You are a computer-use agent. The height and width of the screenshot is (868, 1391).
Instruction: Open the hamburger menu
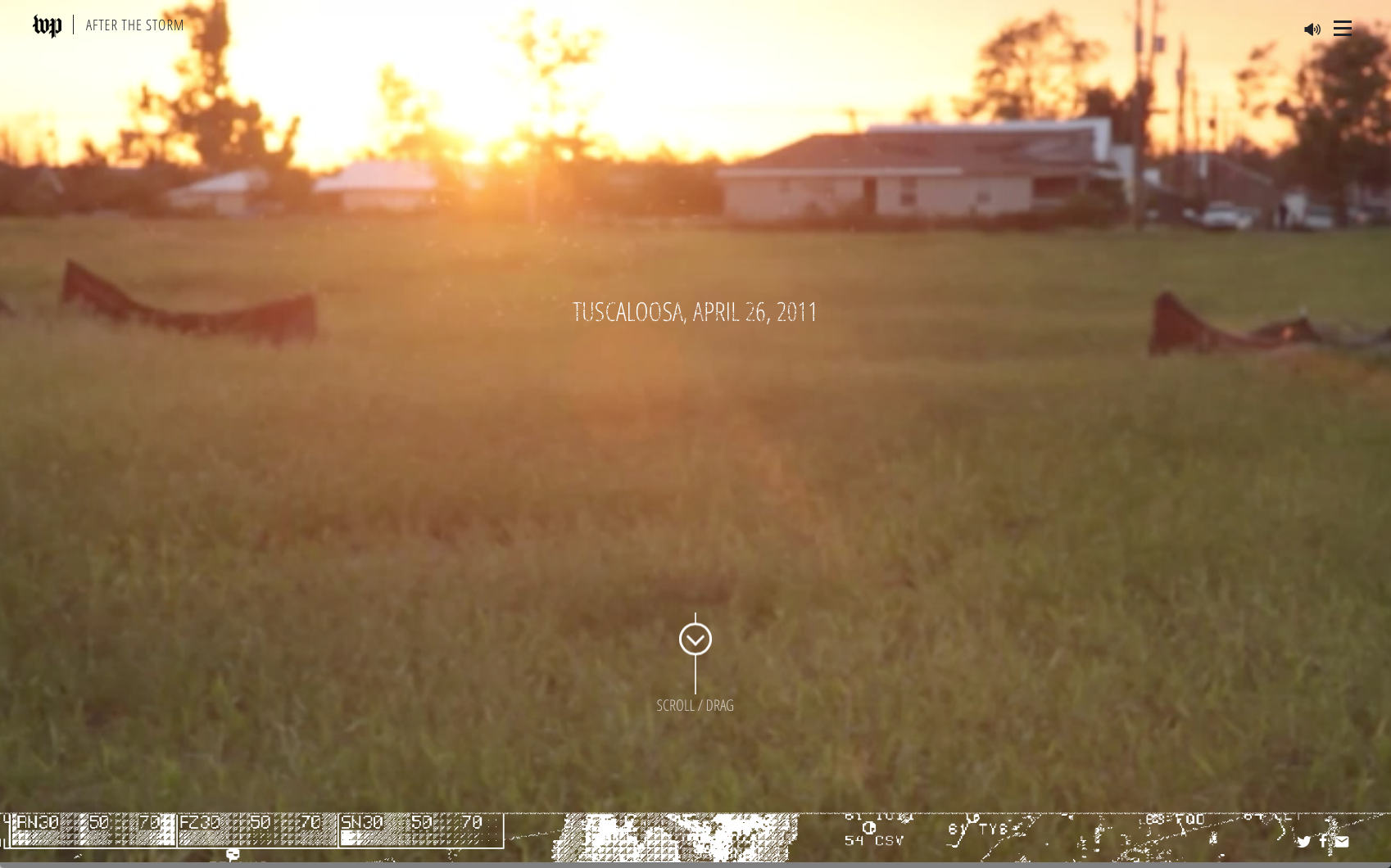point(1342,29)
